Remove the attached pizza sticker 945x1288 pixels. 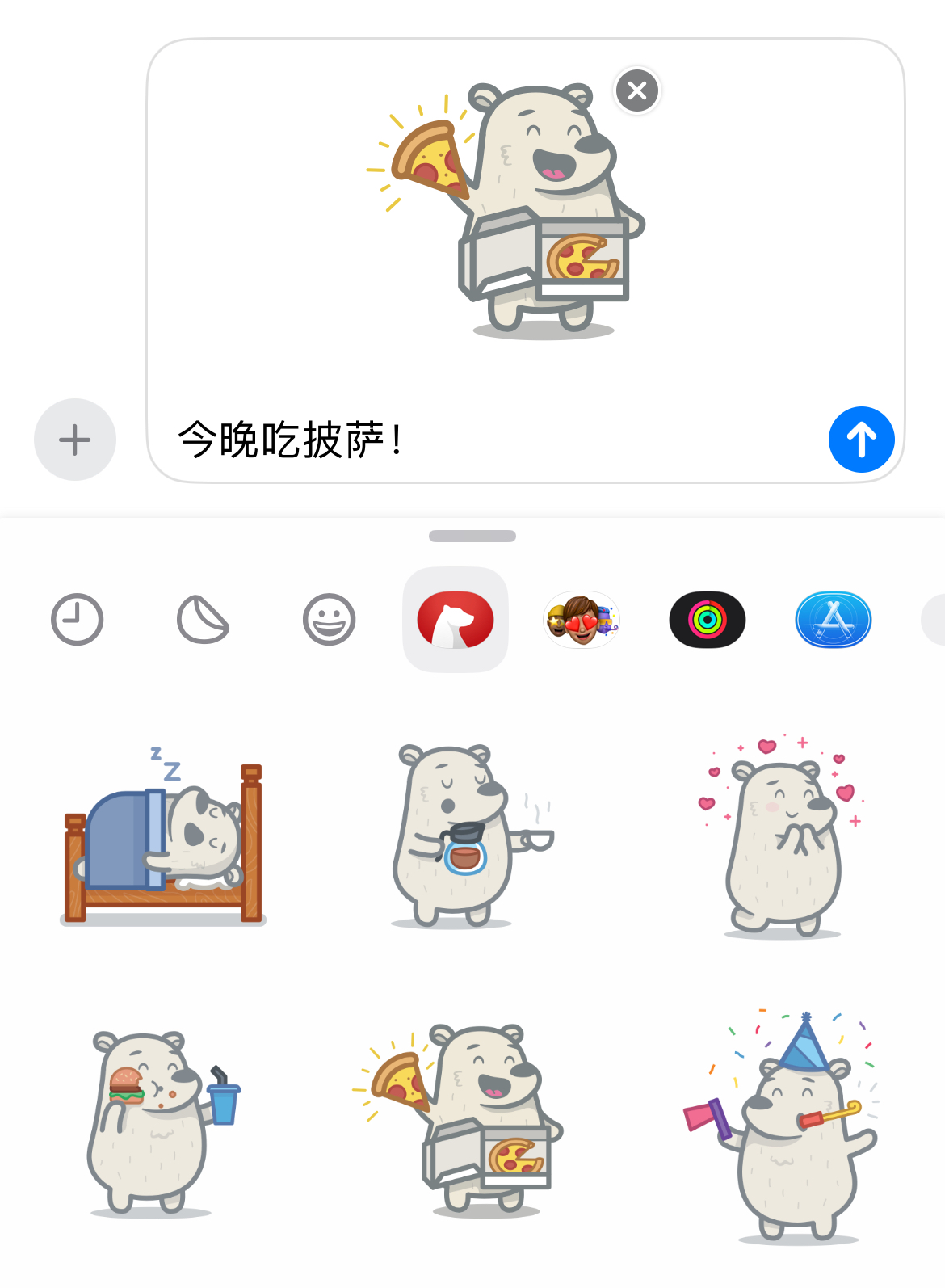pyautogui.click(x=637, y=90)
